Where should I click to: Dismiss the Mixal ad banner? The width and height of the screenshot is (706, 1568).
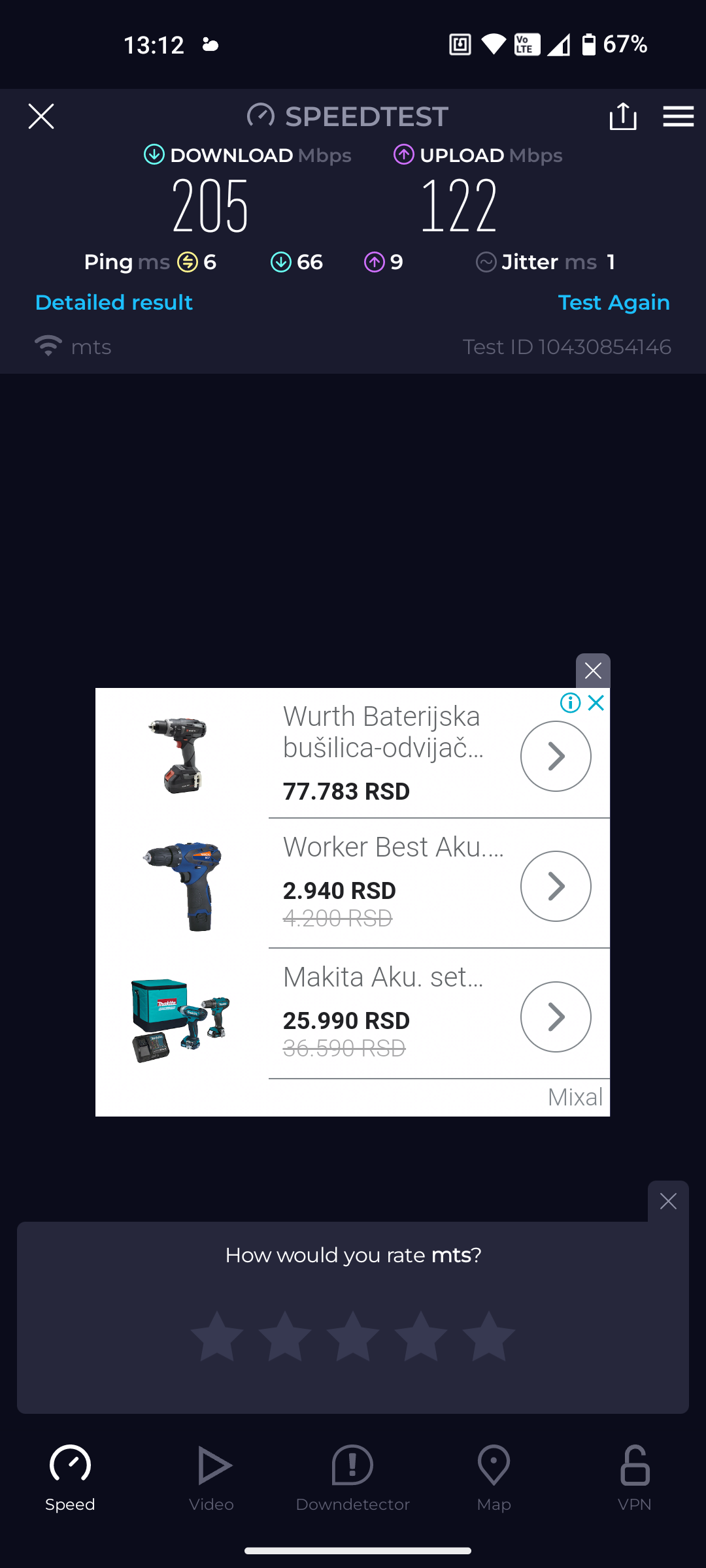(x=593, y=670)
